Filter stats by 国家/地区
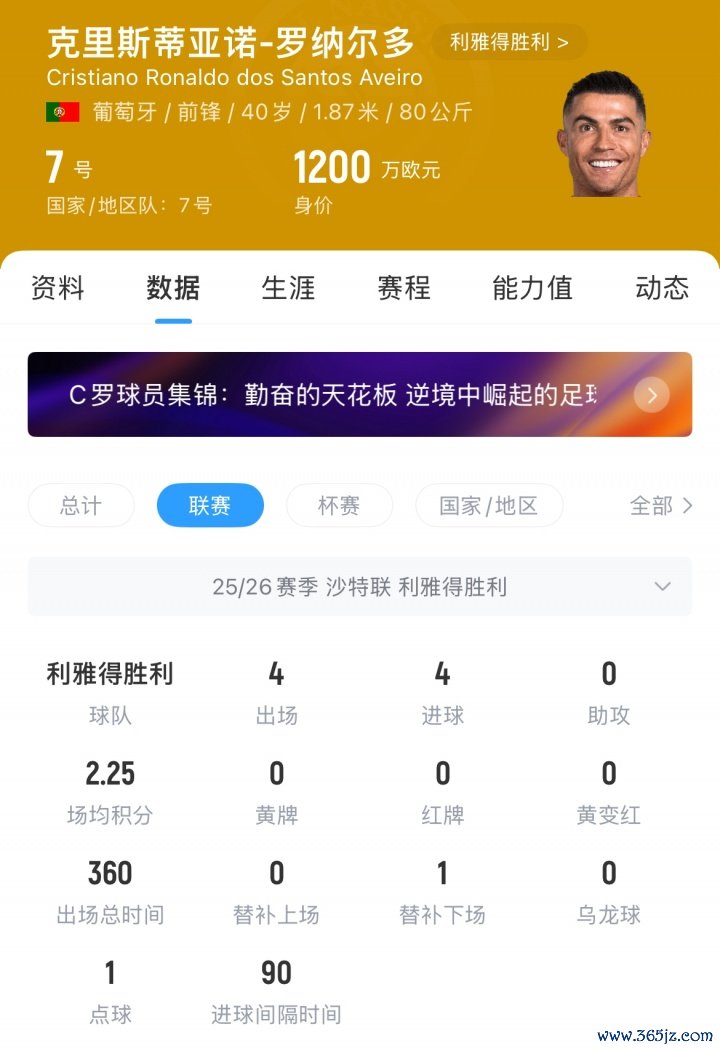Screen dimensions: 720x1051 click(489, 506)
